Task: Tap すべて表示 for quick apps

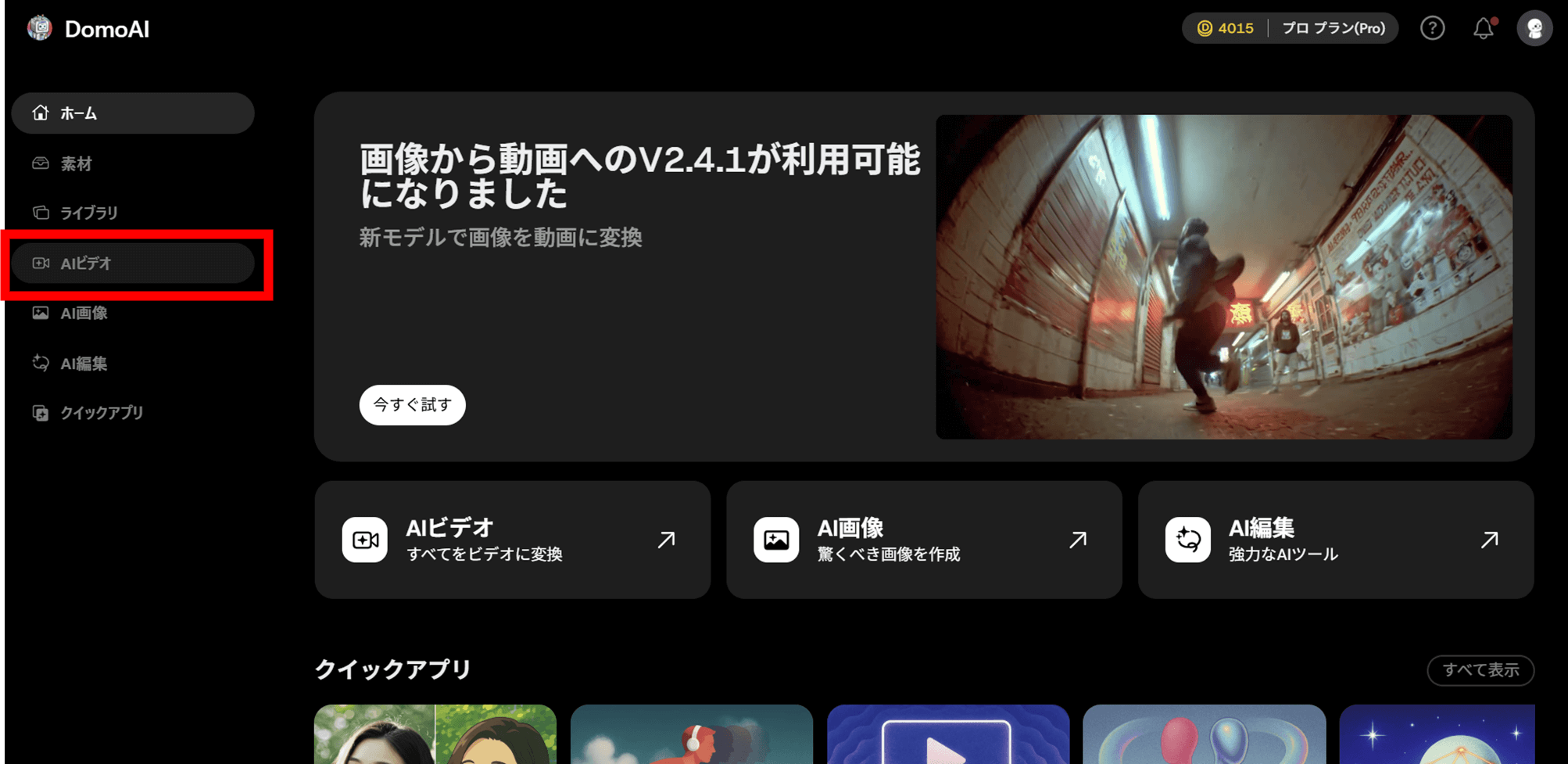Action: click(x=1480, y=670)
